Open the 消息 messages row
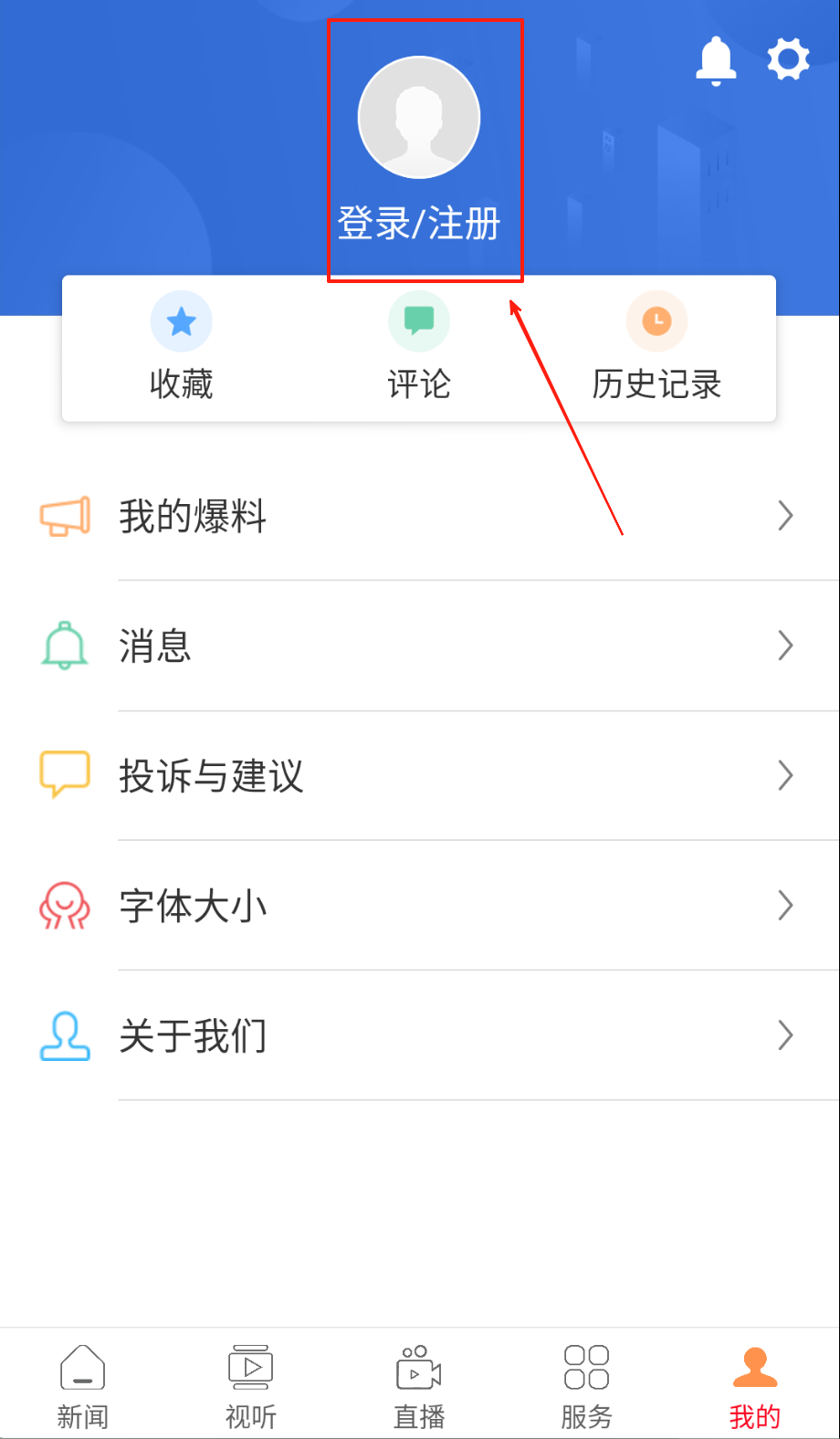The width and height of the screenshot is (840, 1439). pyautogui.click(x=420, y=646)
